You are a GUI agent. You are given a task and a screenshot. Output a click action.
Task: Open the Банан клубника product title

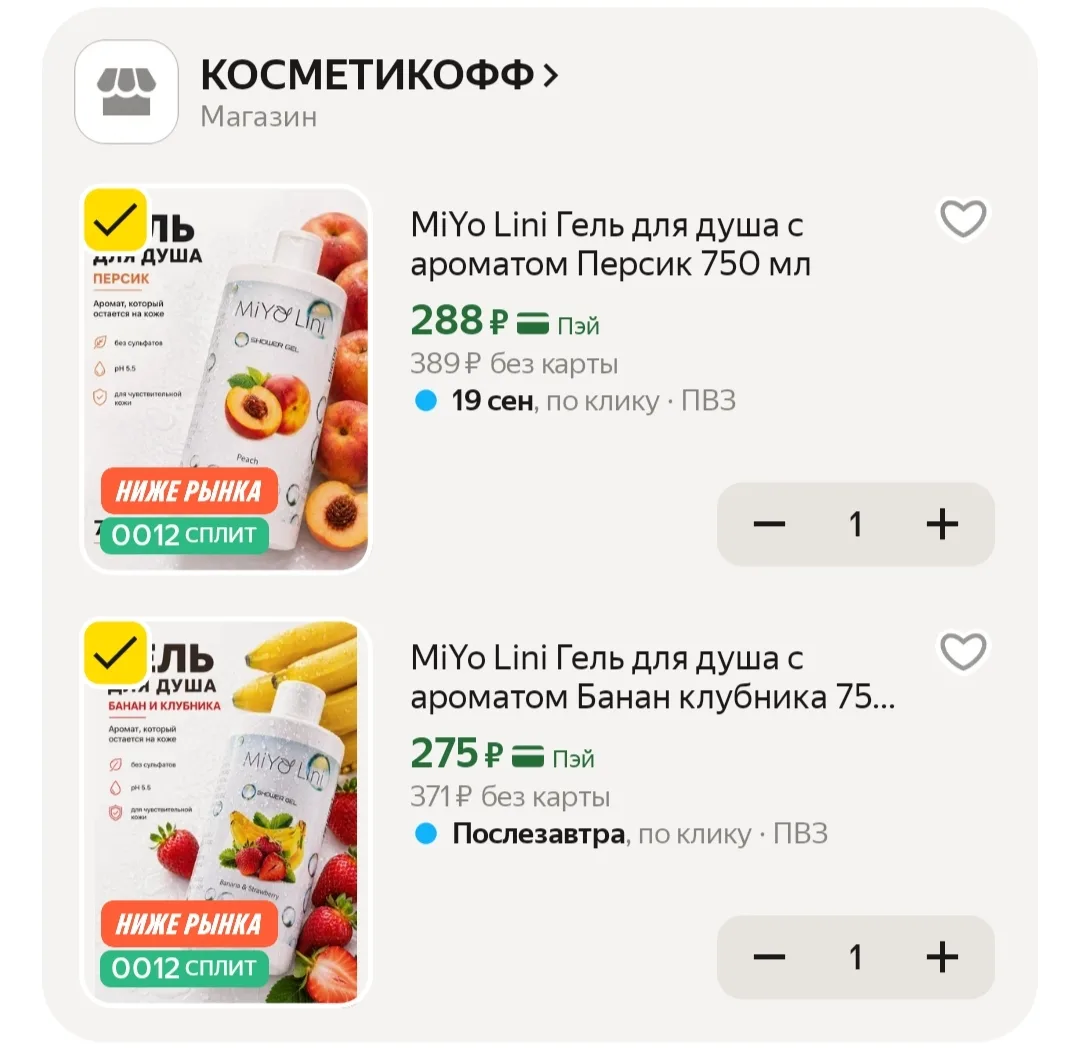(x=653, y=677)
